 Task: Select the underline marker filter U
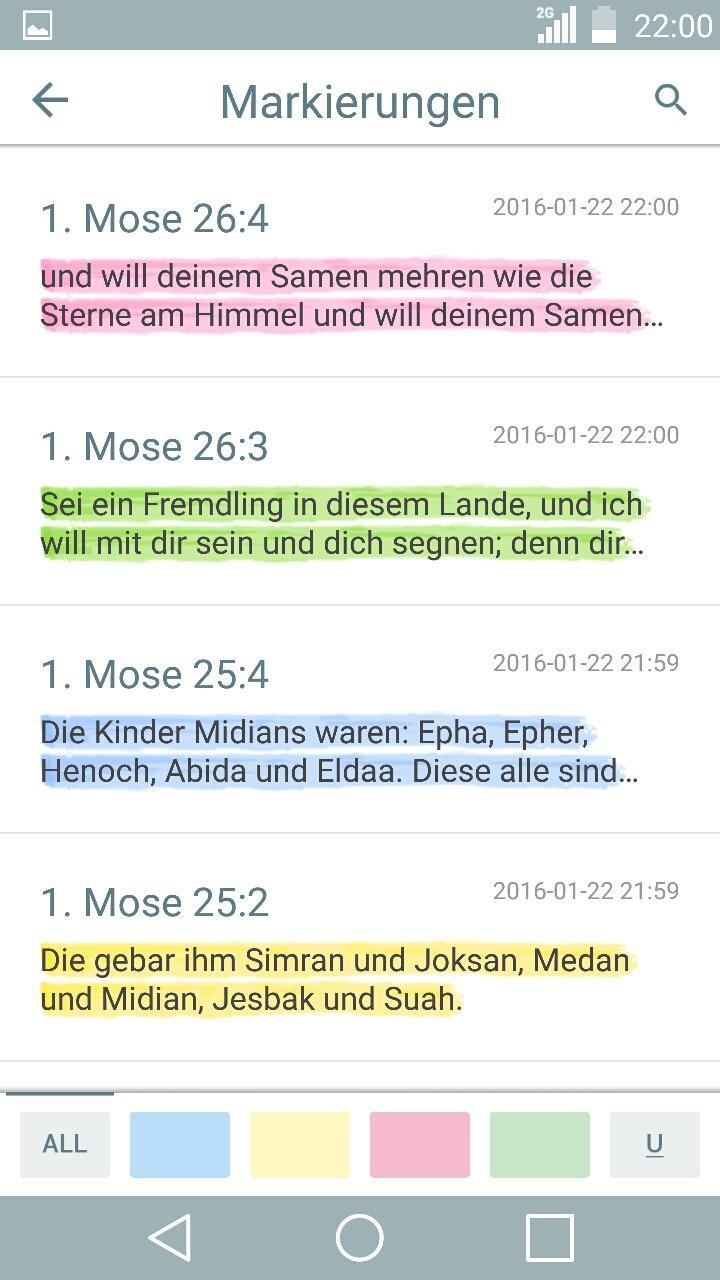point(655,1143)
